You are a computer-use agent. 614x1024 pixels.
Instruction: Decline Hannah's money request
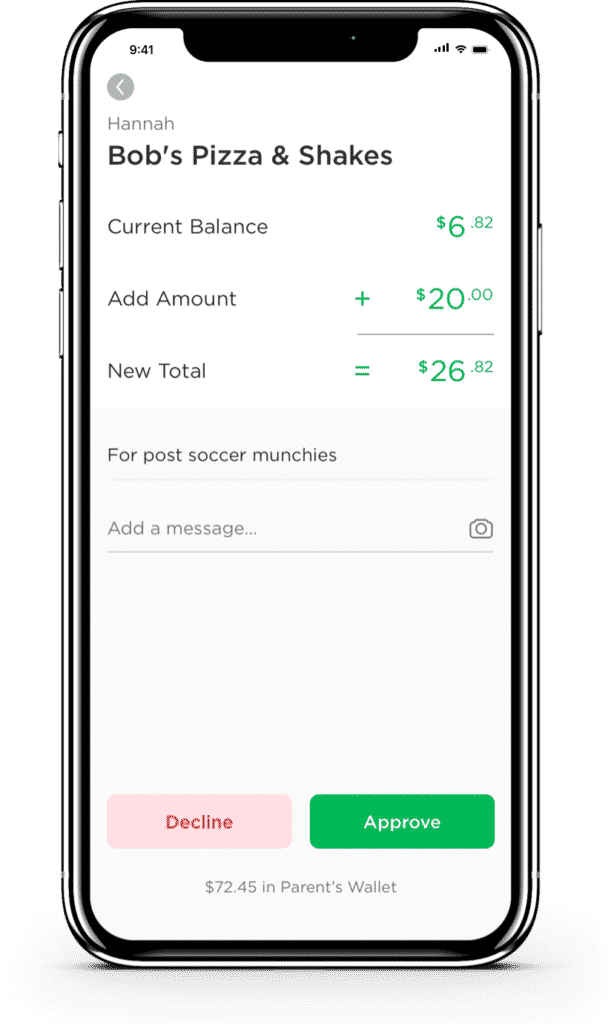[x=199, y=822]
